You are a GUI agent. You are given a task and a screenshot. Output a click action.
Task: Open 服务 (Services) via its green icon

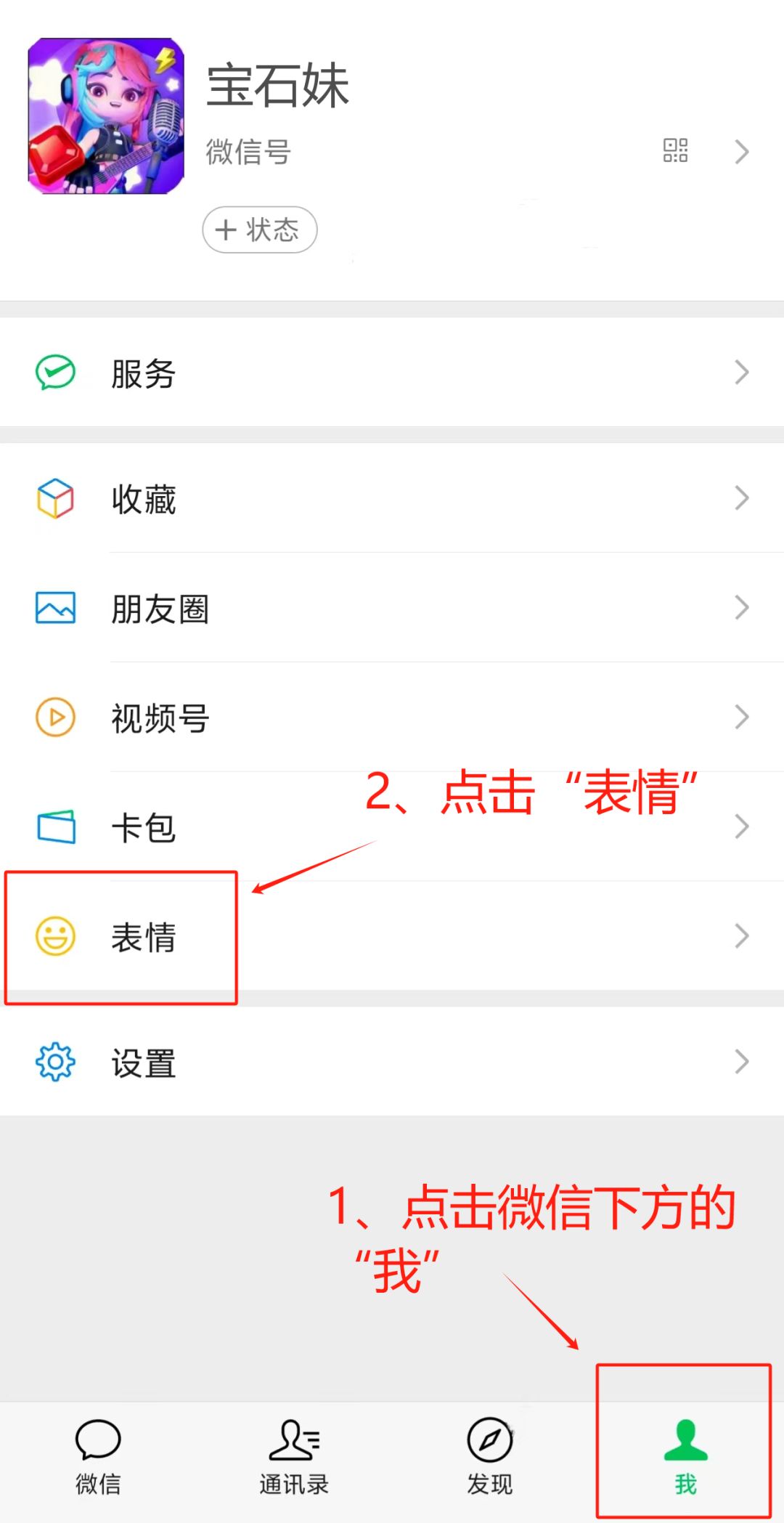(x=54, y=371)
